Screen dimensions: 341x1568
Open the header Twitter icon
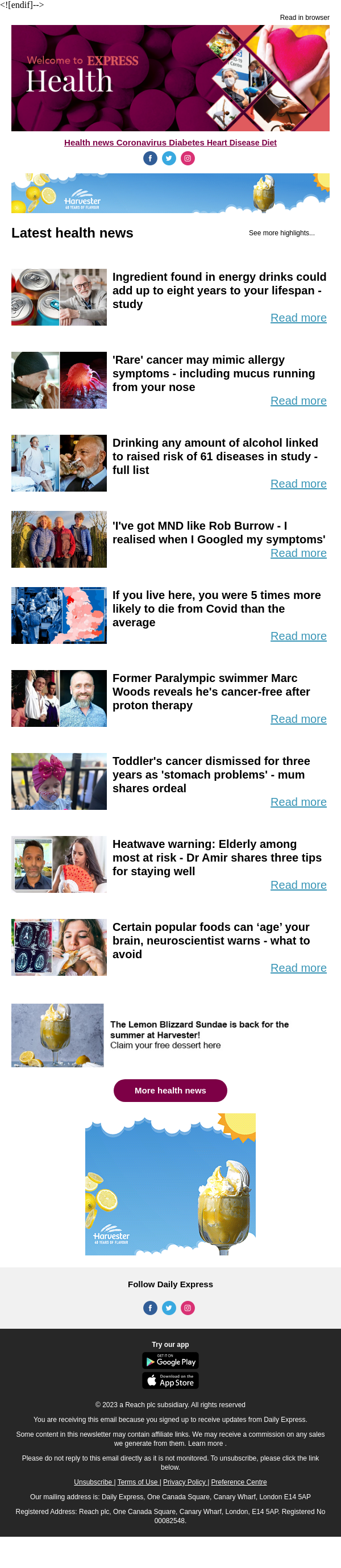169,158
